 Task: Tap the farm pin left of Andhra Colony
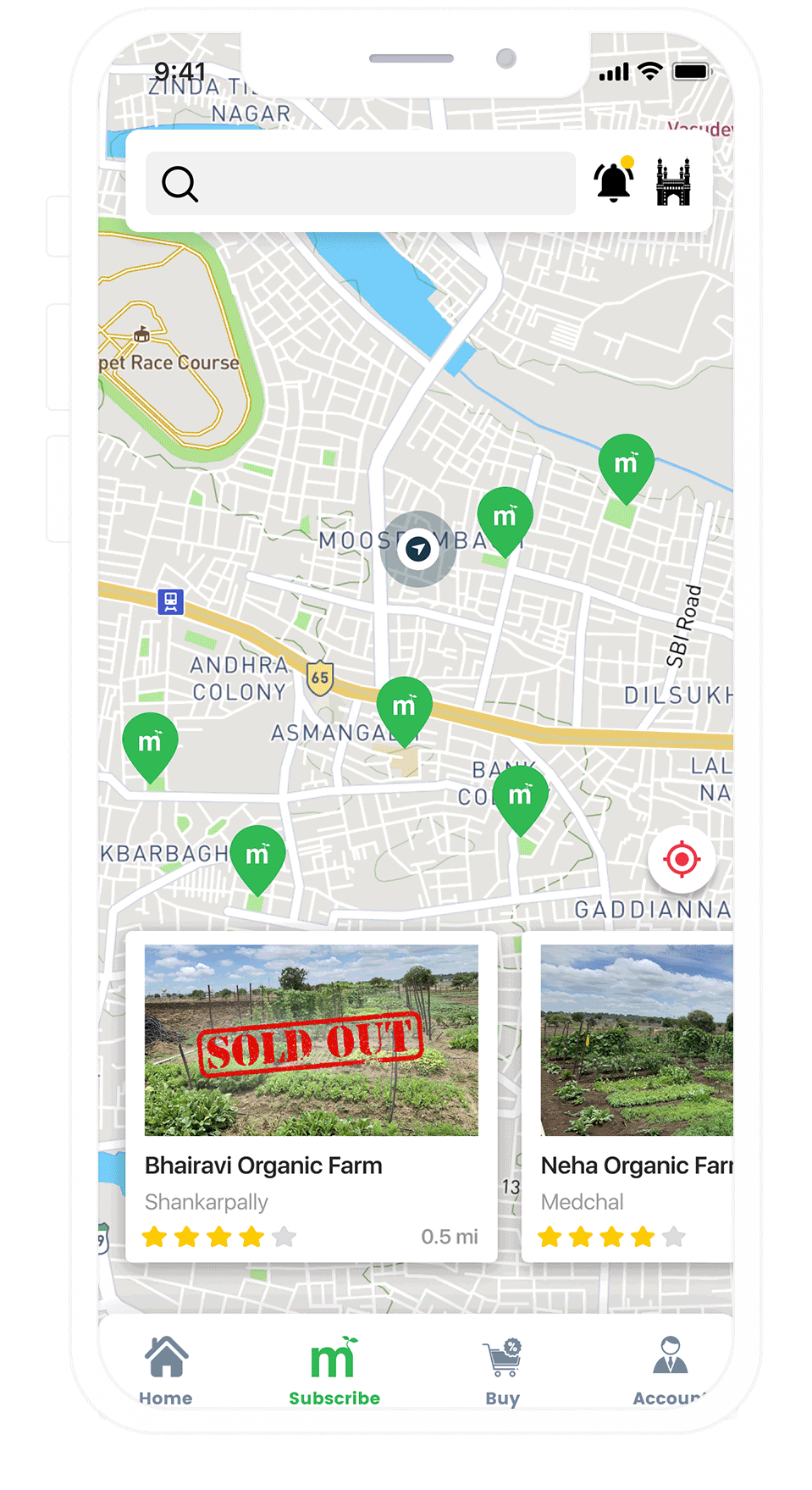coord(150,743)
